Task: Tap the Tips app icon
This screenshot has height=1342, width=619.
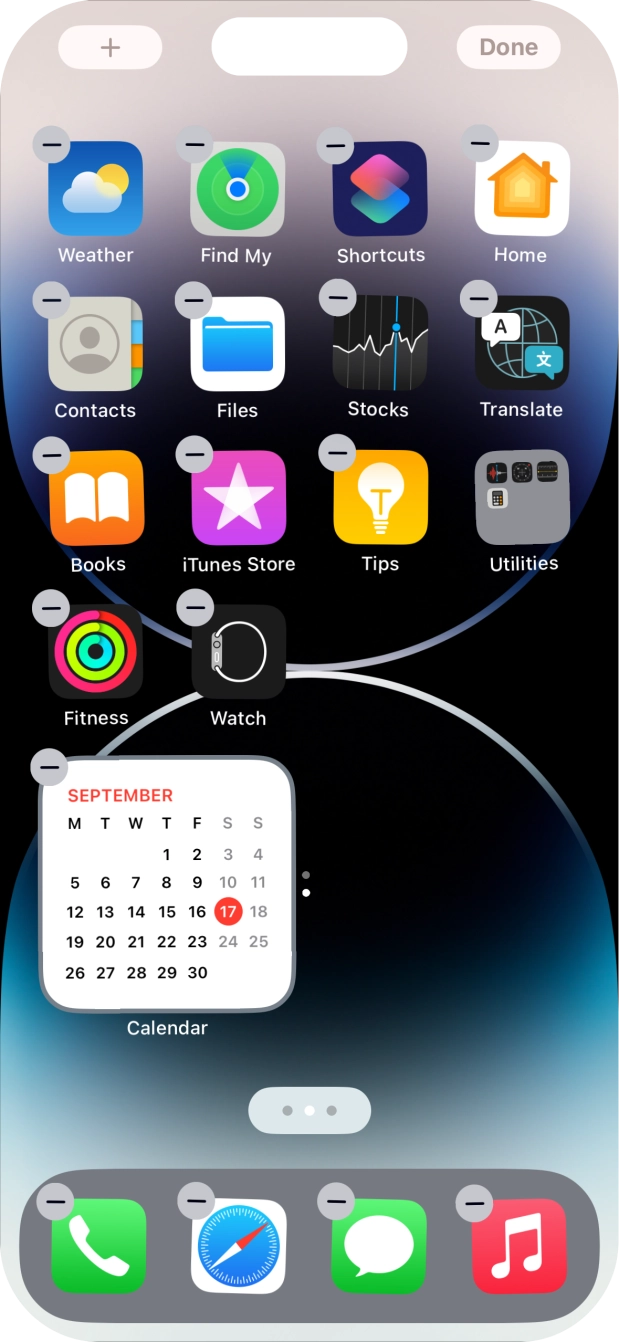Action: tap(379, 498)
